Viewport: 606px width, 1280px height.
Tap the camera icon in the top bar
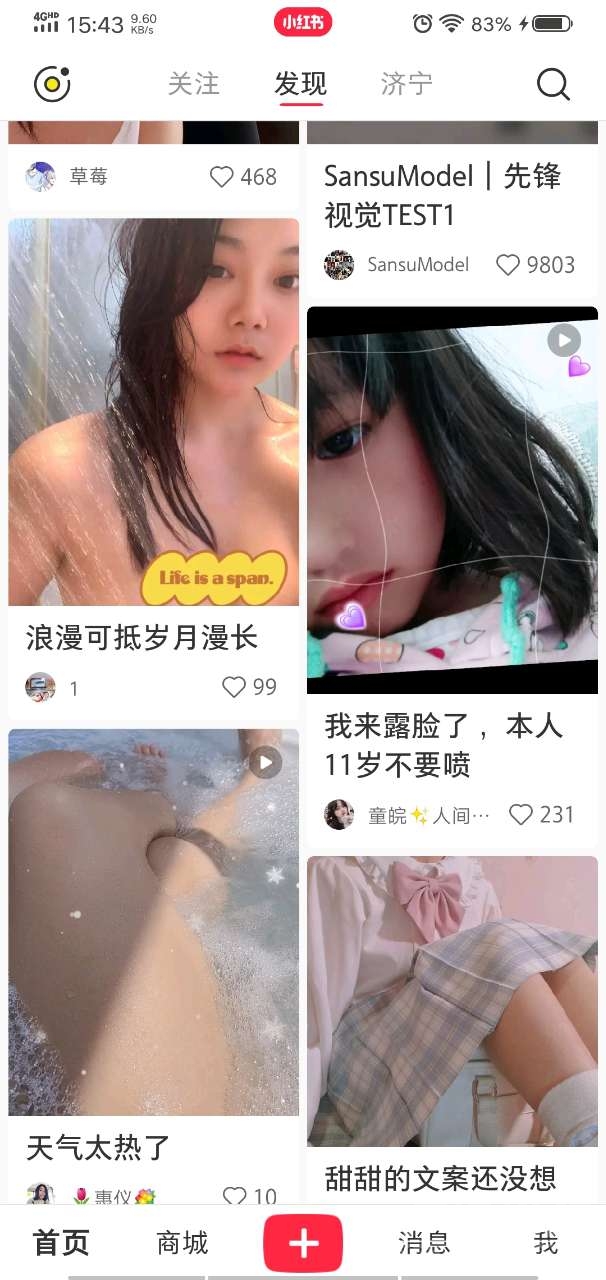52,84
